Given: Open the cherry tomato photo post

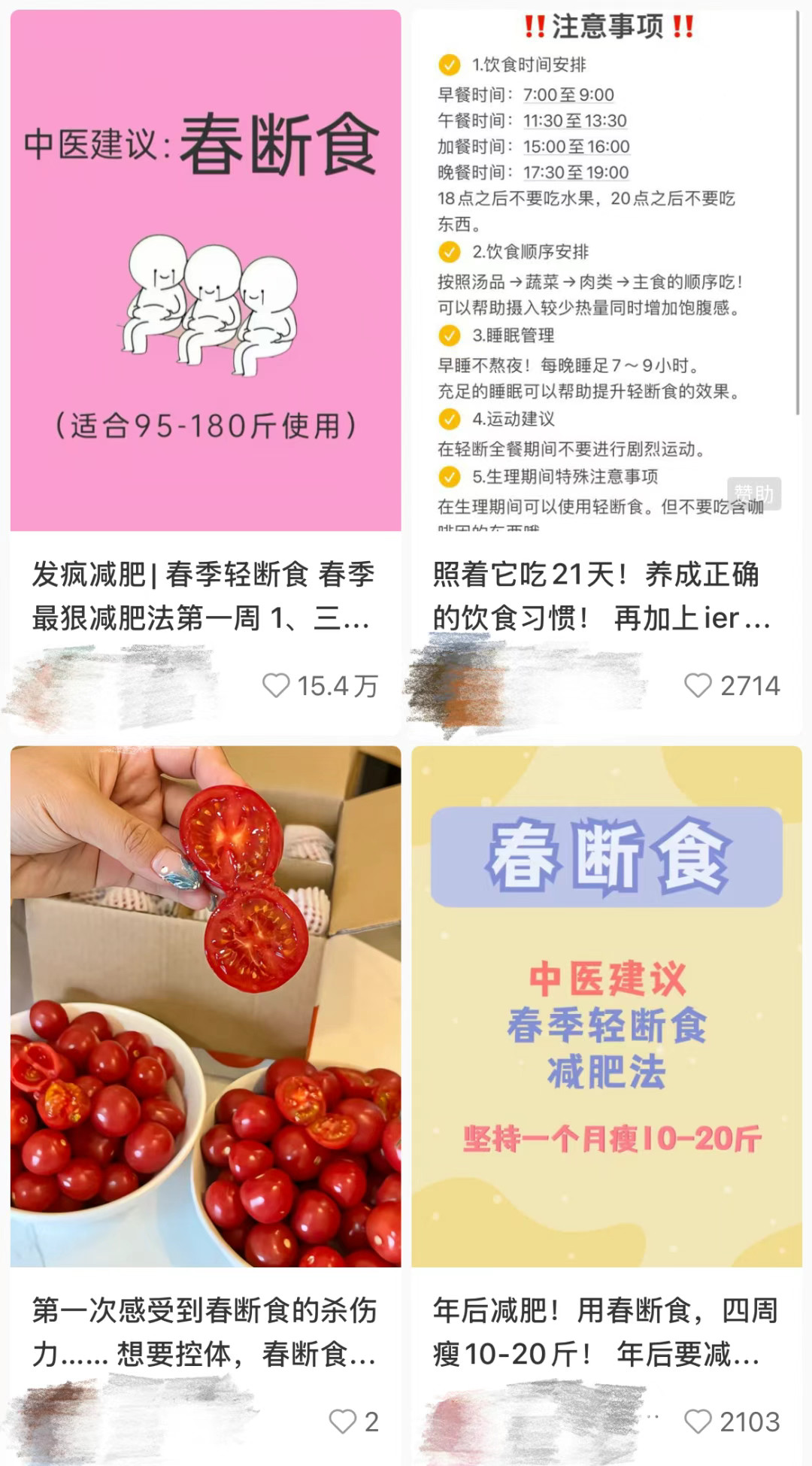Looking at the screenshot, I should pos(205,1006).
